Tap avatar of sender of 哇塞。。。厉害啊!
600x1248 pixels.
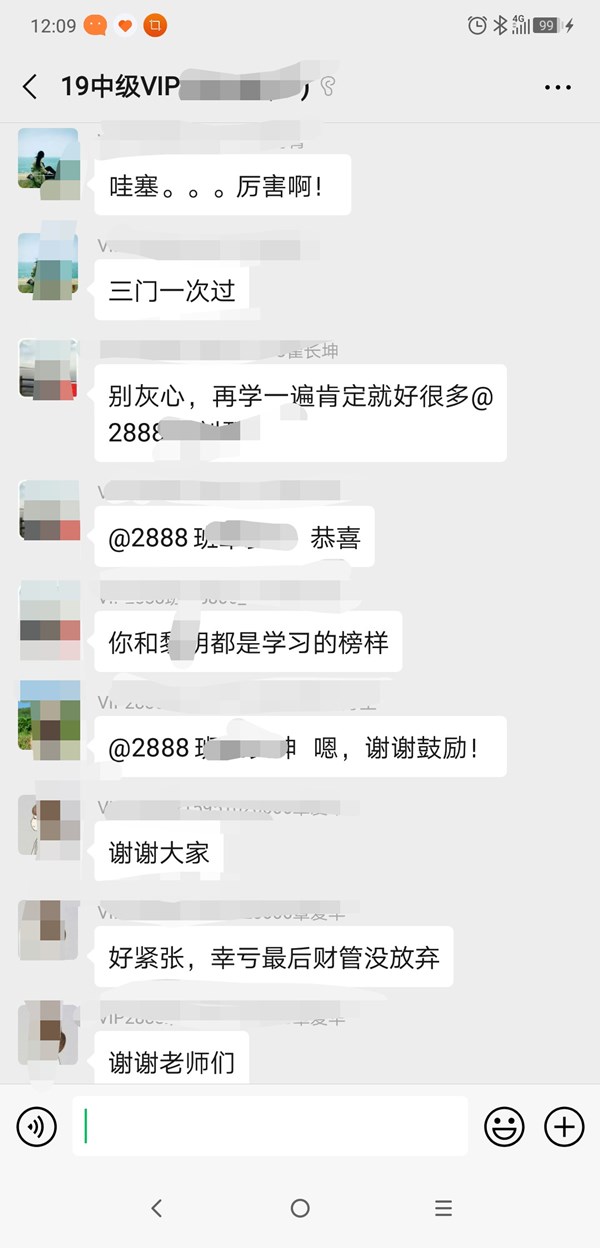click(48, 158)
